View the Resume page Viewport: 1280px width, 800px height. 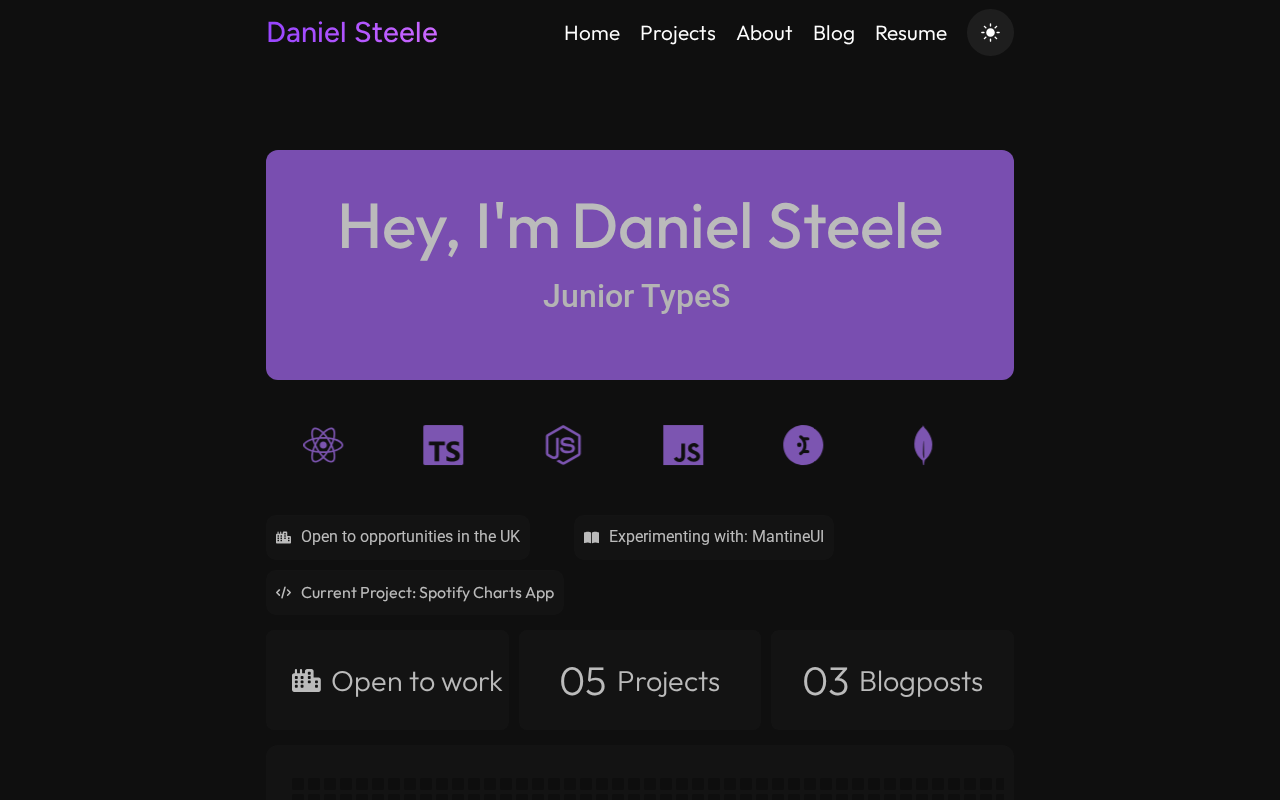[911, 33]
